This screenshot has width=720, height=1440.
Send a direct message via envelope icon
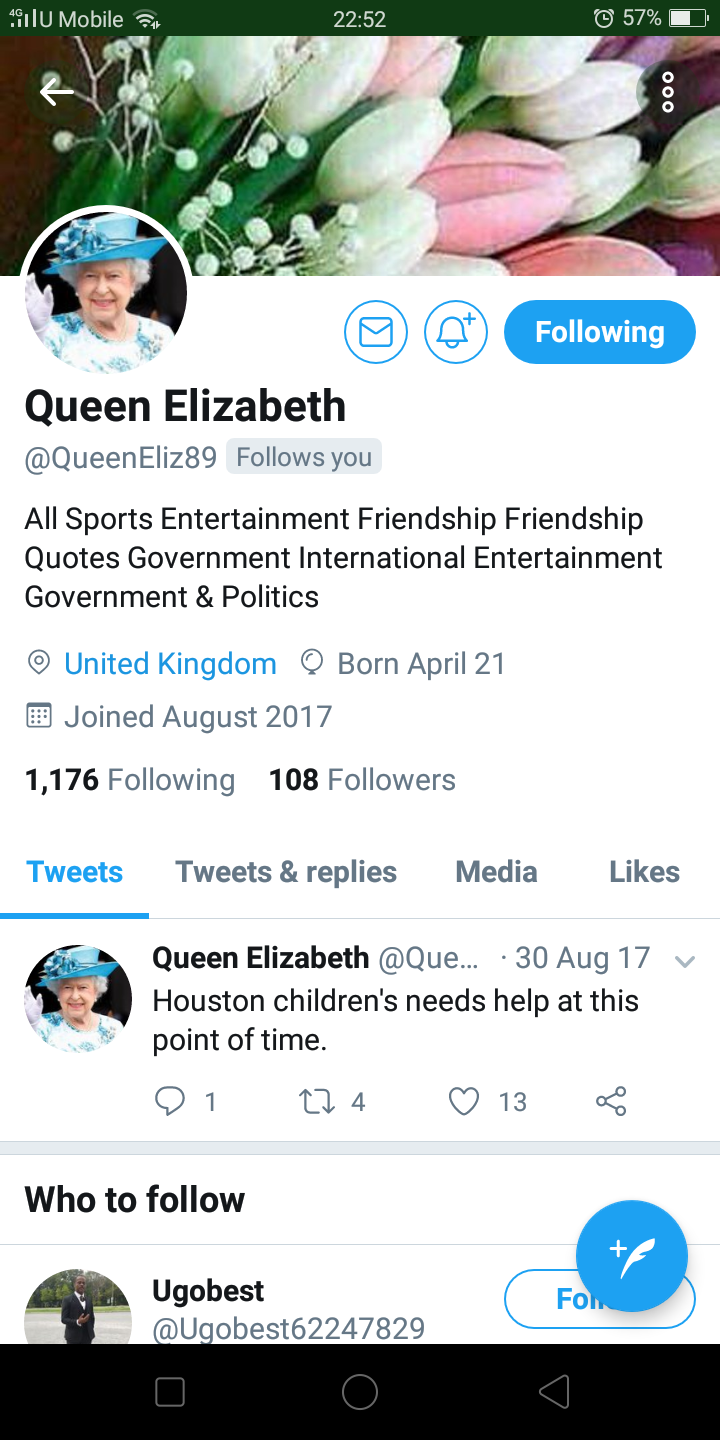[x=376, y=332]
